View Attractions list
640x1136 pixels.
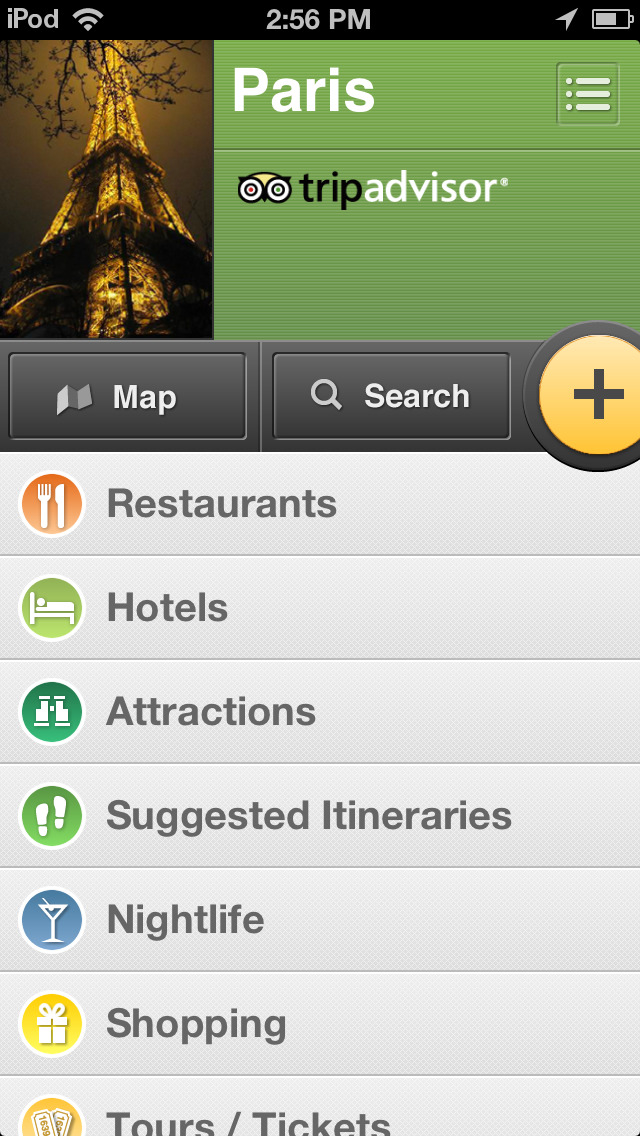(320, 712)
